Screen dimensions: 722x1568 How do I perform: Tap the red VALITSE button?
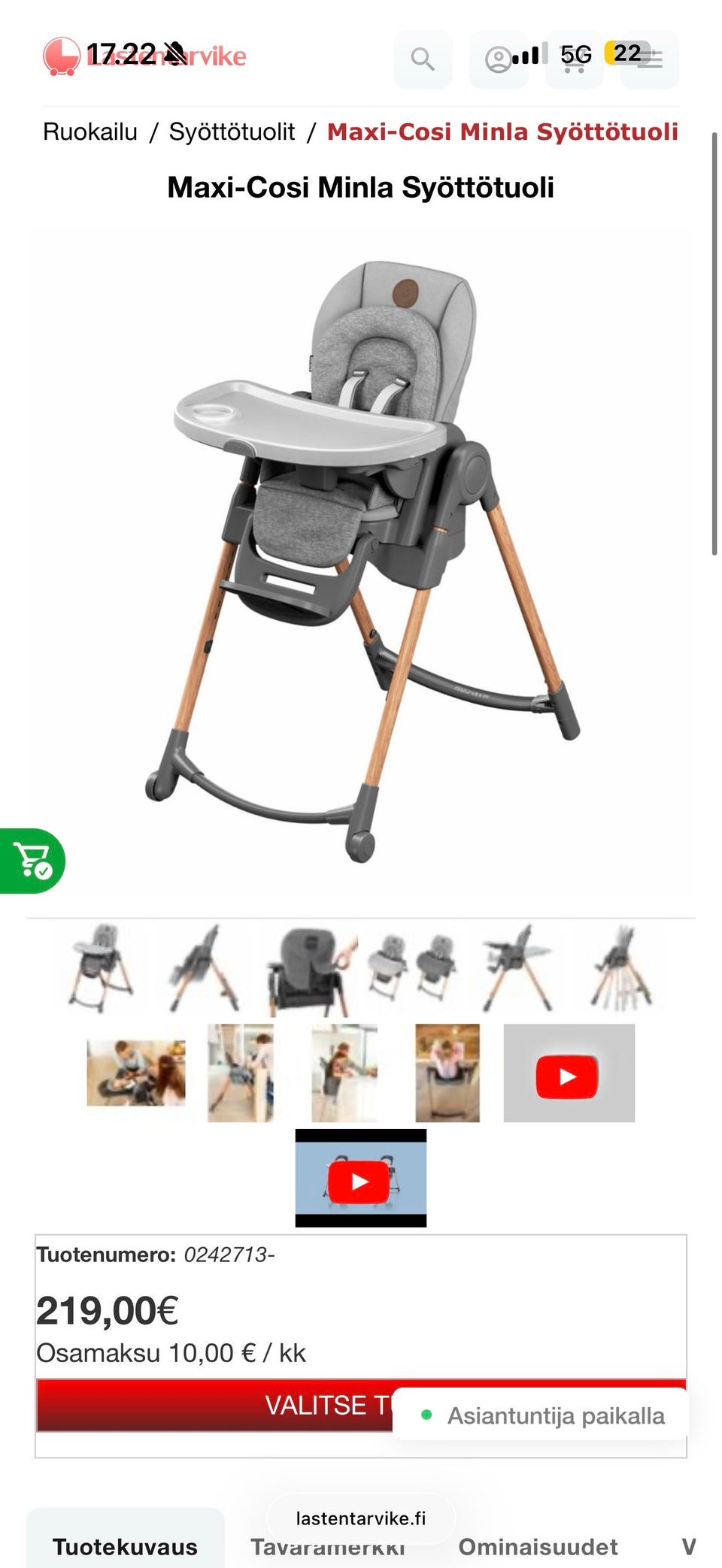tap(211, 1406)
